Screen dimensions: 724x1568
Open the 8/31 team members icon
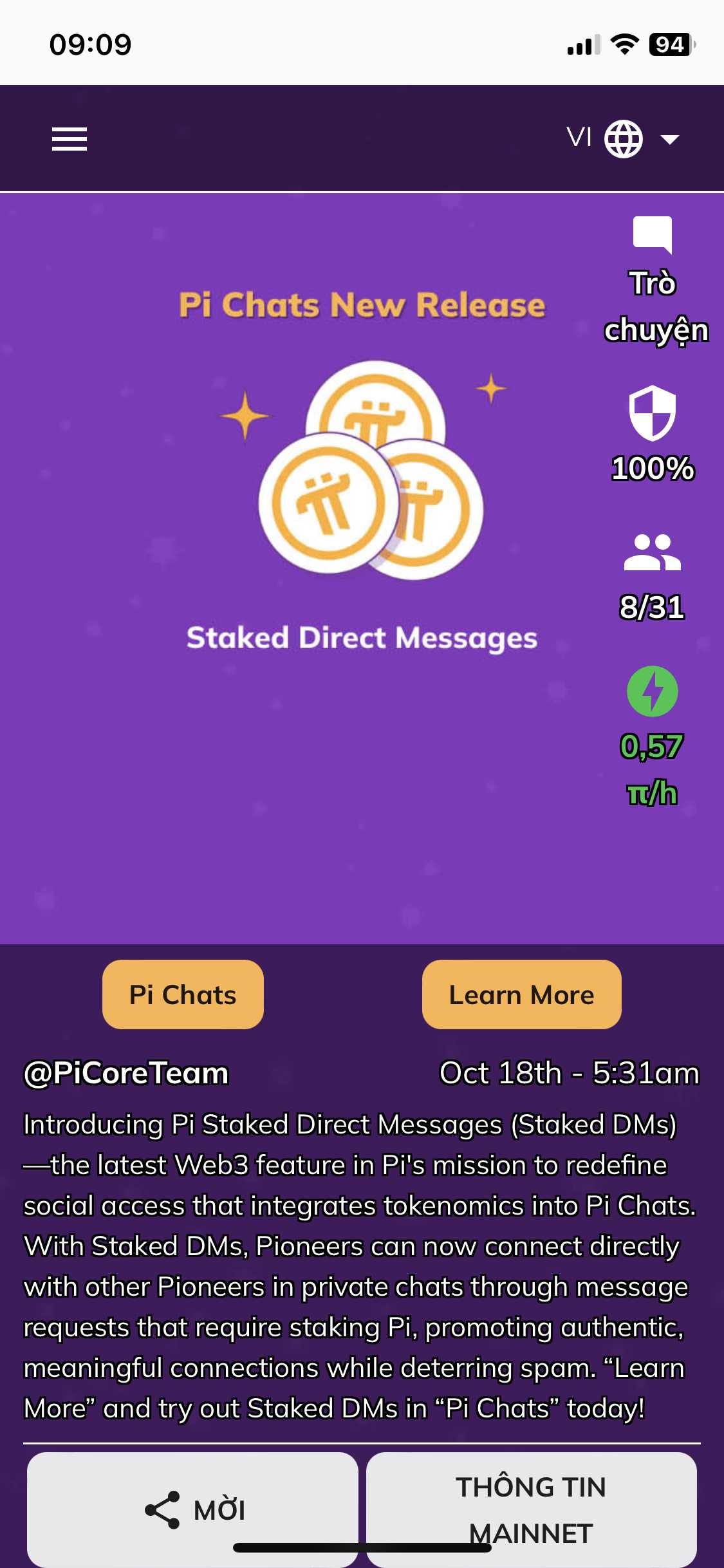[652, 552]
